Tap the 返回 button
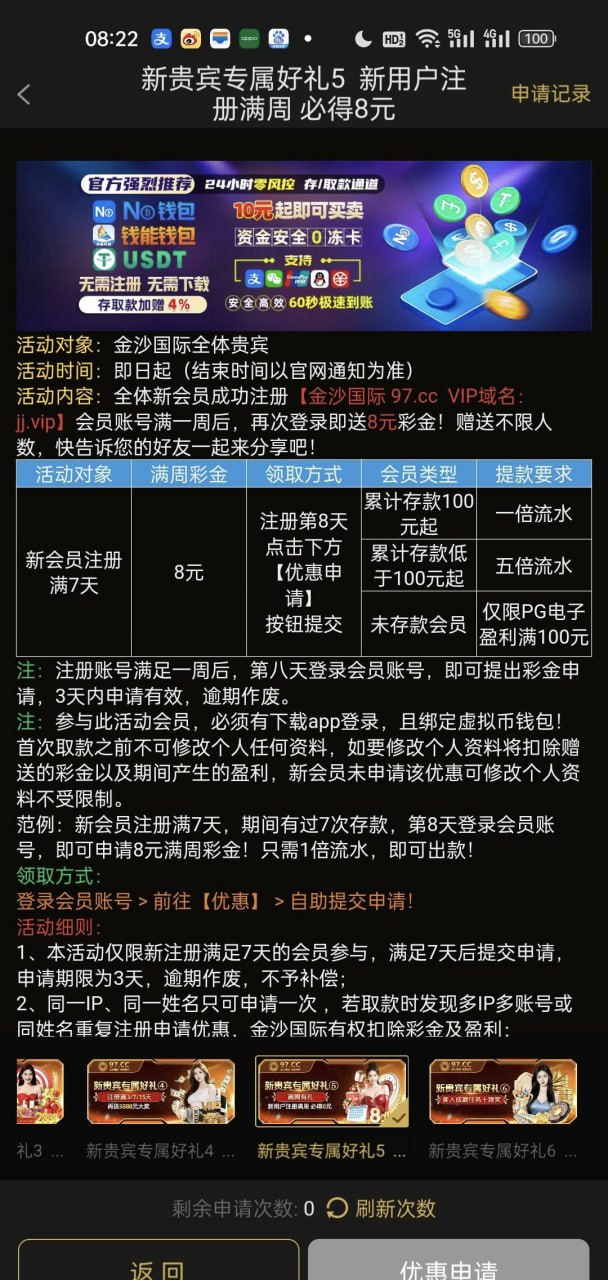 [158, 1261]
